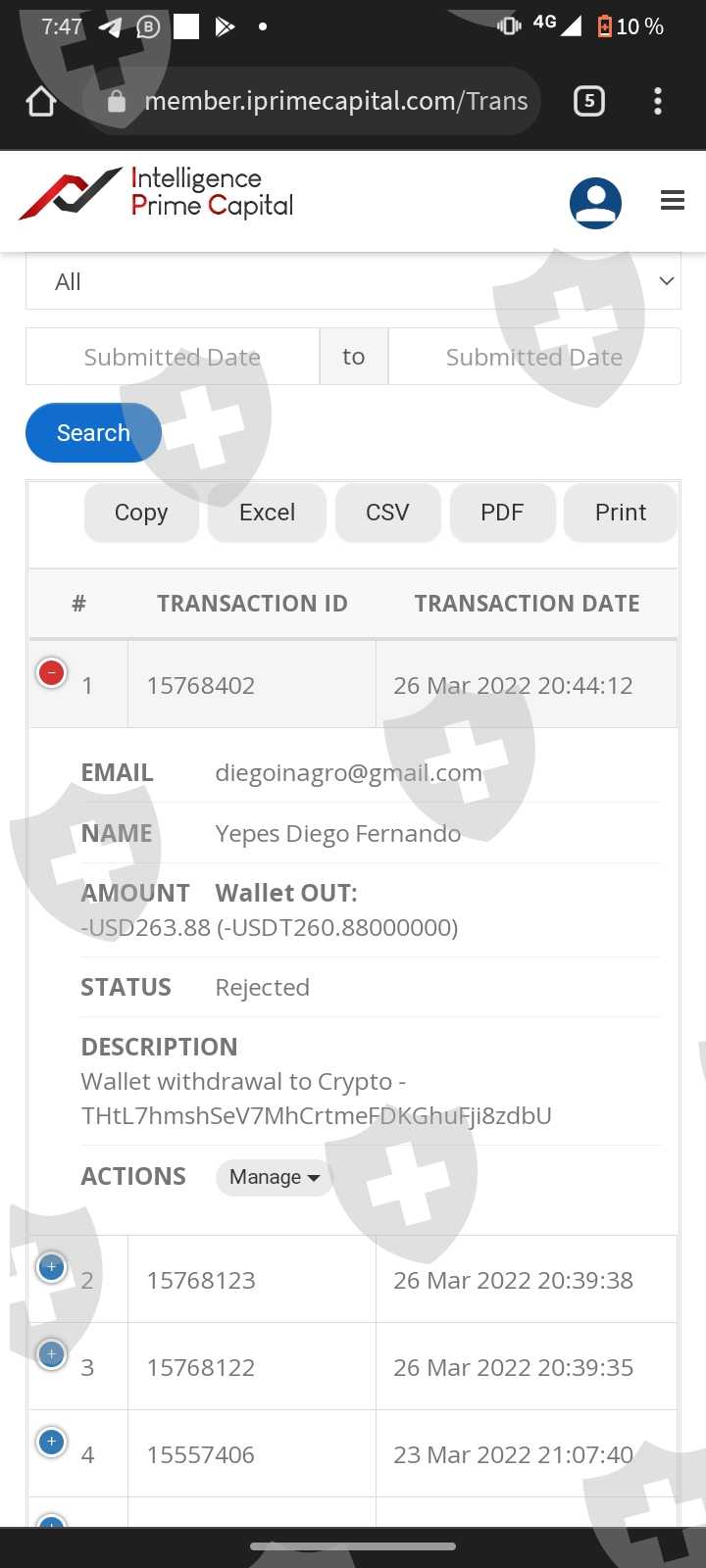The height and width of the screenshot is (1568, 706).
Task: Select the end Submitted Date field
Action: 534,357
